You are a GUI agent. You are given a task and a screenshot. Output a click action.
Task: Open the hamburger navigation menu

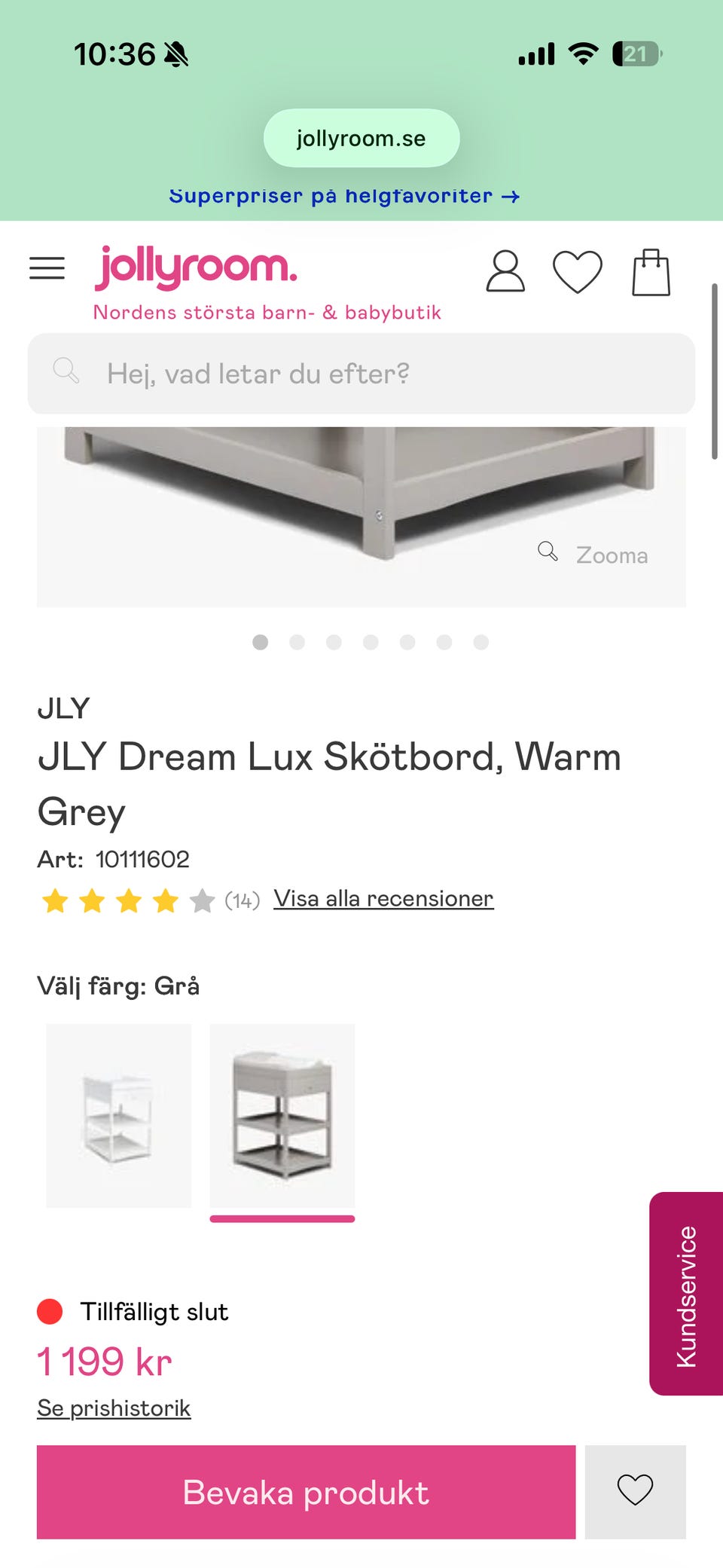coord(47,267)
